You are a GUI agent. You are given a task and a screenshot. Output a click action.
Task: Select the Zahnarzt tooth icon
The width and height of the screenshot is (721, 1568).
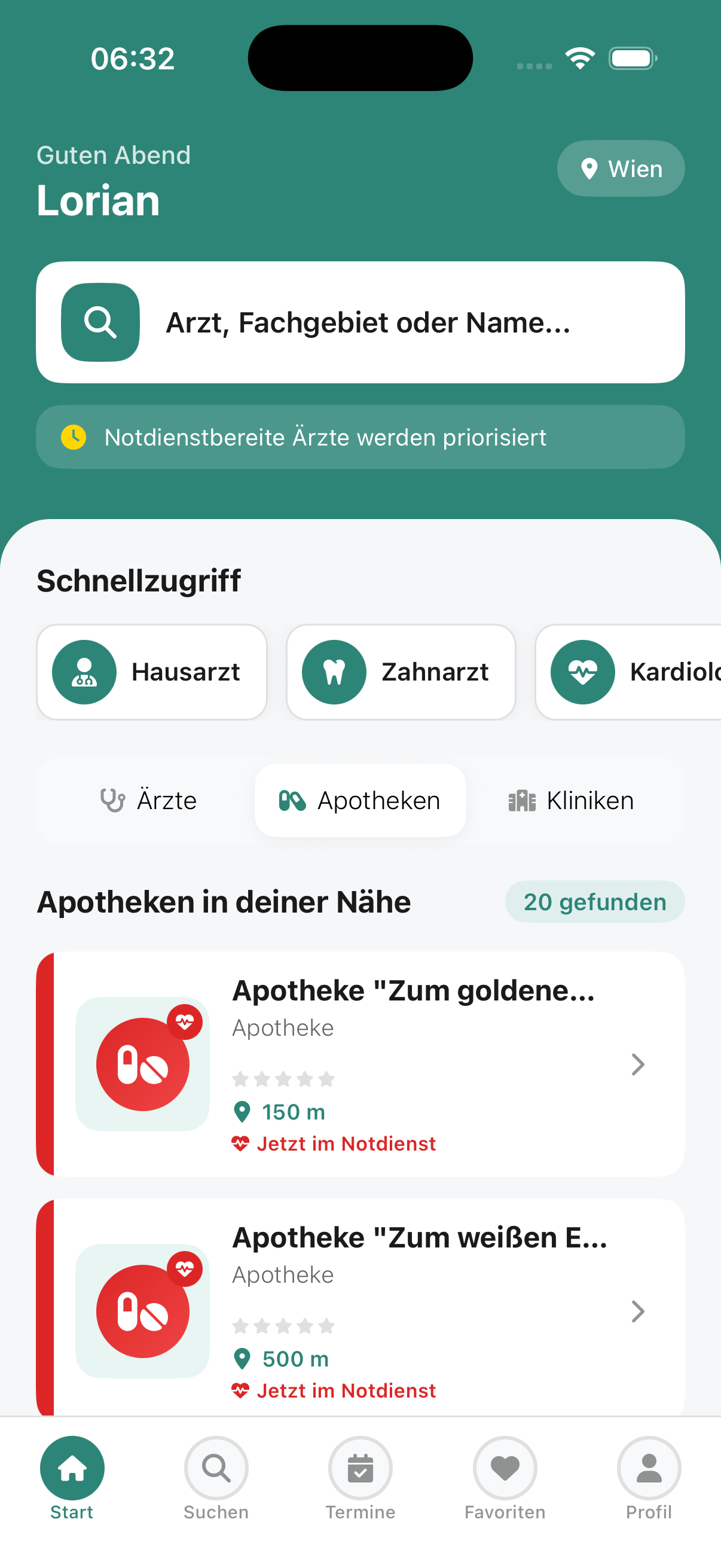point(334,672)
